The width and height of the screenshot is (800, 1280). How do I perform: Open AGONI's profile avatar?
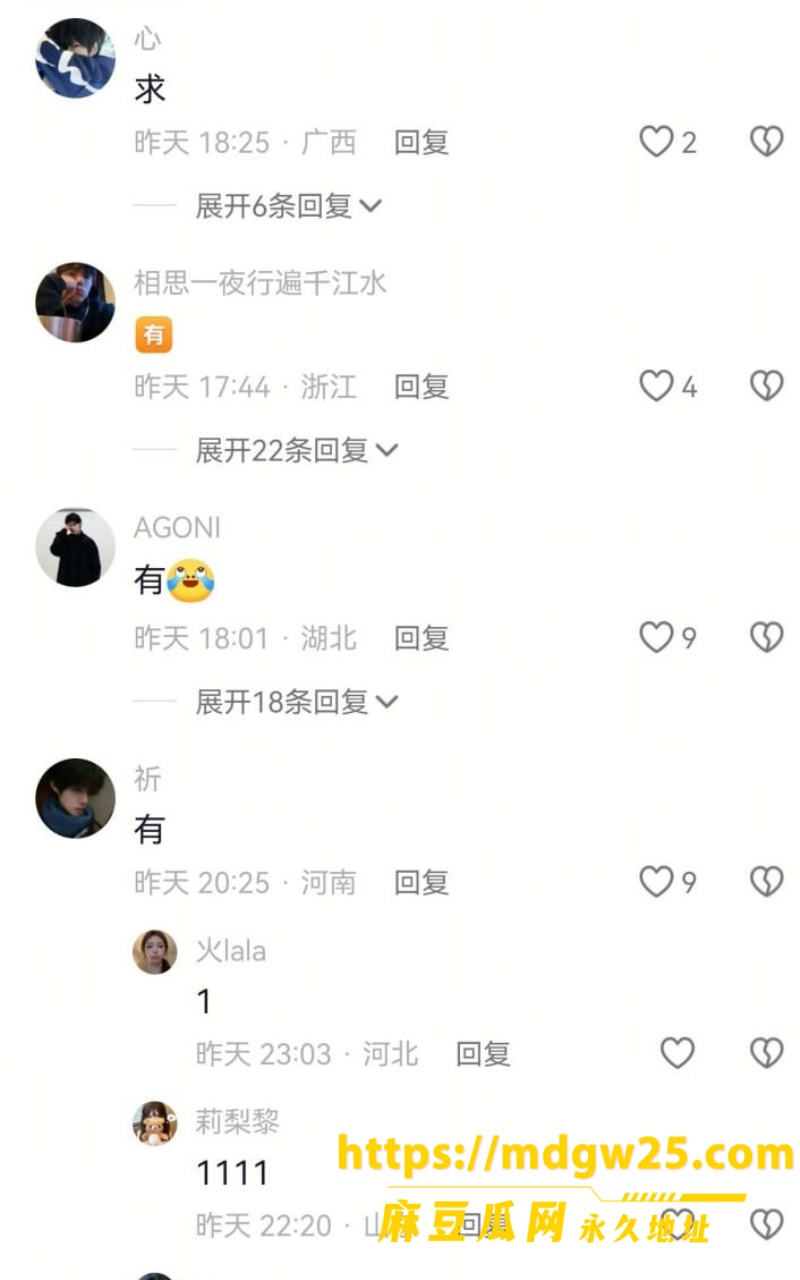pyautogui.click(x=75, y=547)
